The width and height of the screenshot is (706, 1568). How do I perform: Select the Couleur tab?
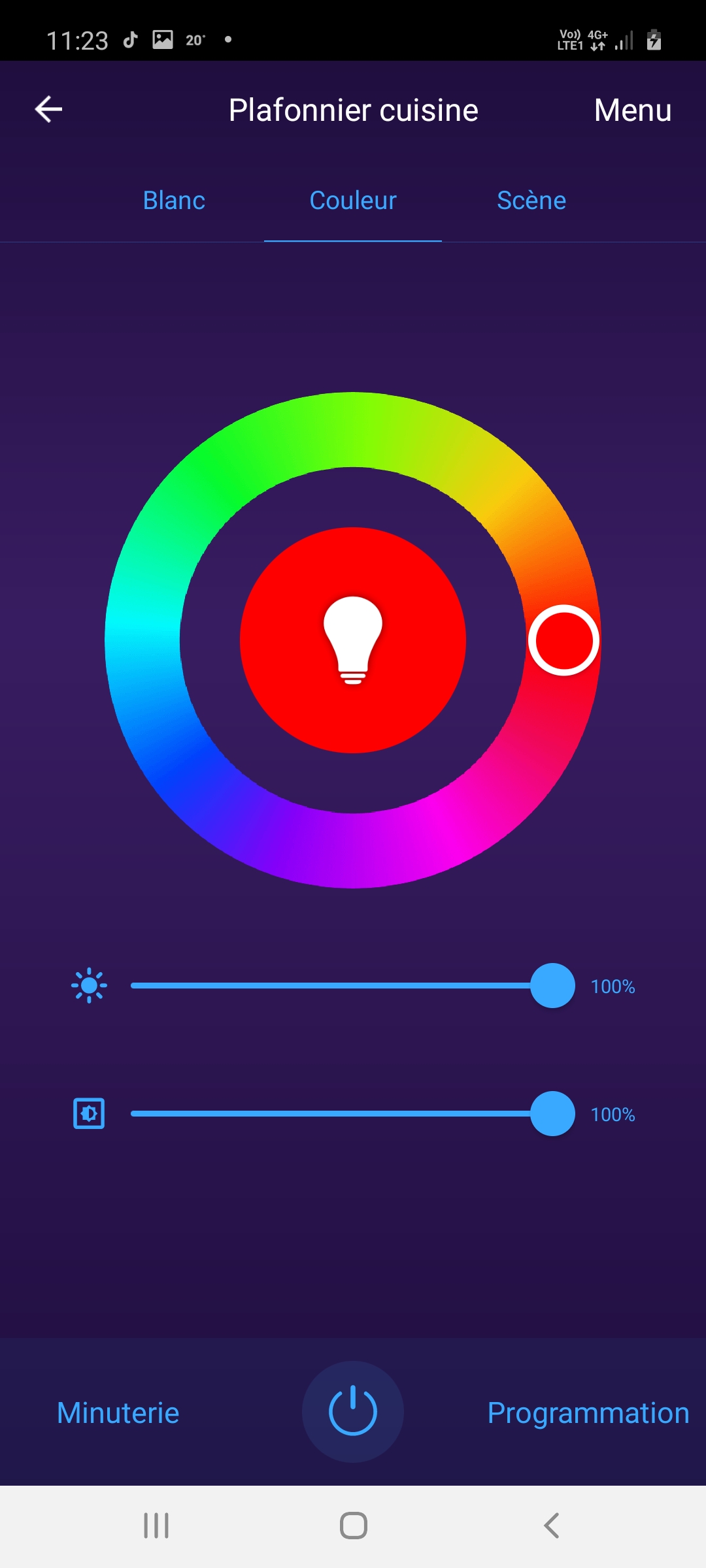point(353,201)
